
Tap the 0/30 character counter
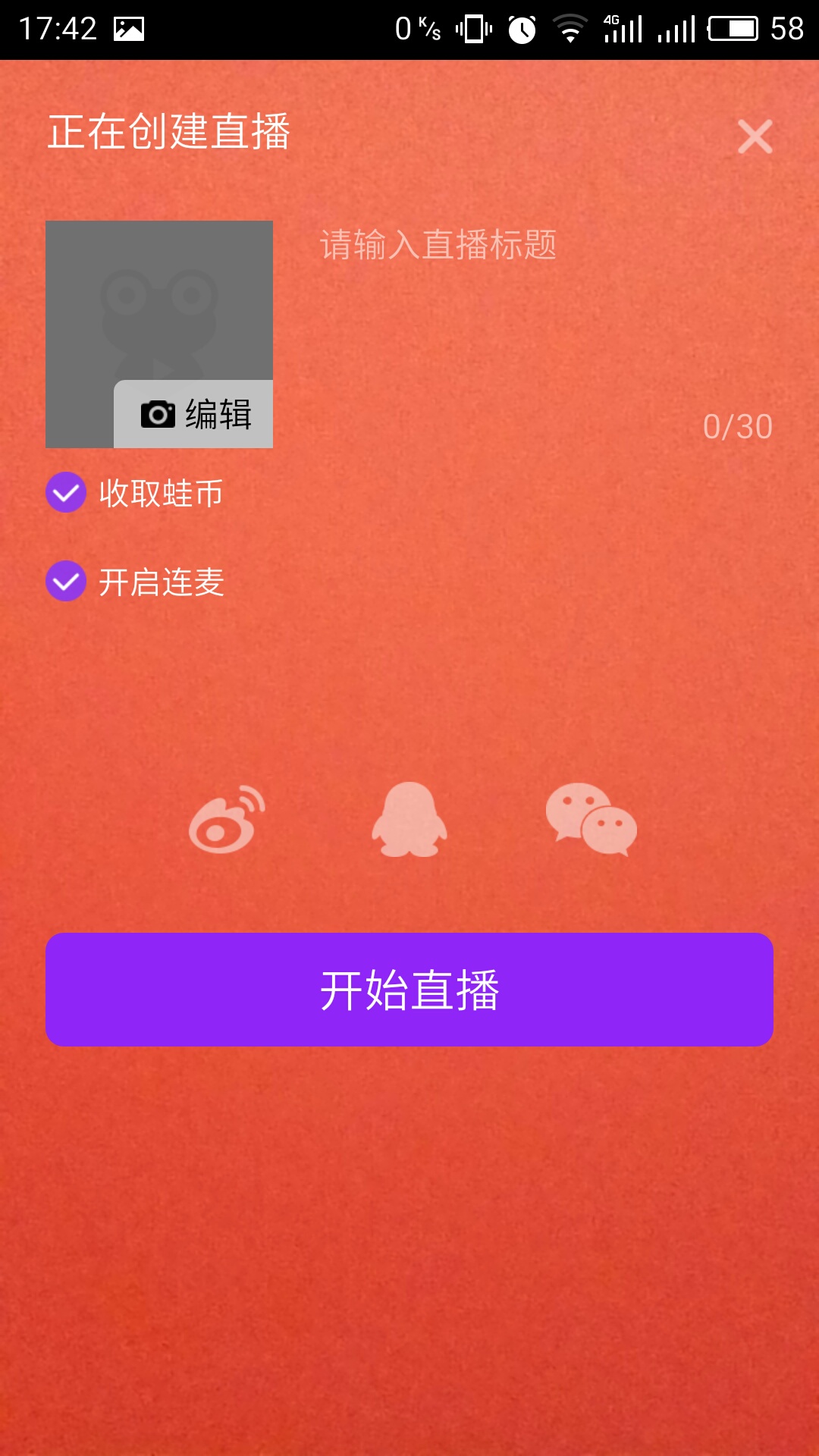tap(737, 427)
